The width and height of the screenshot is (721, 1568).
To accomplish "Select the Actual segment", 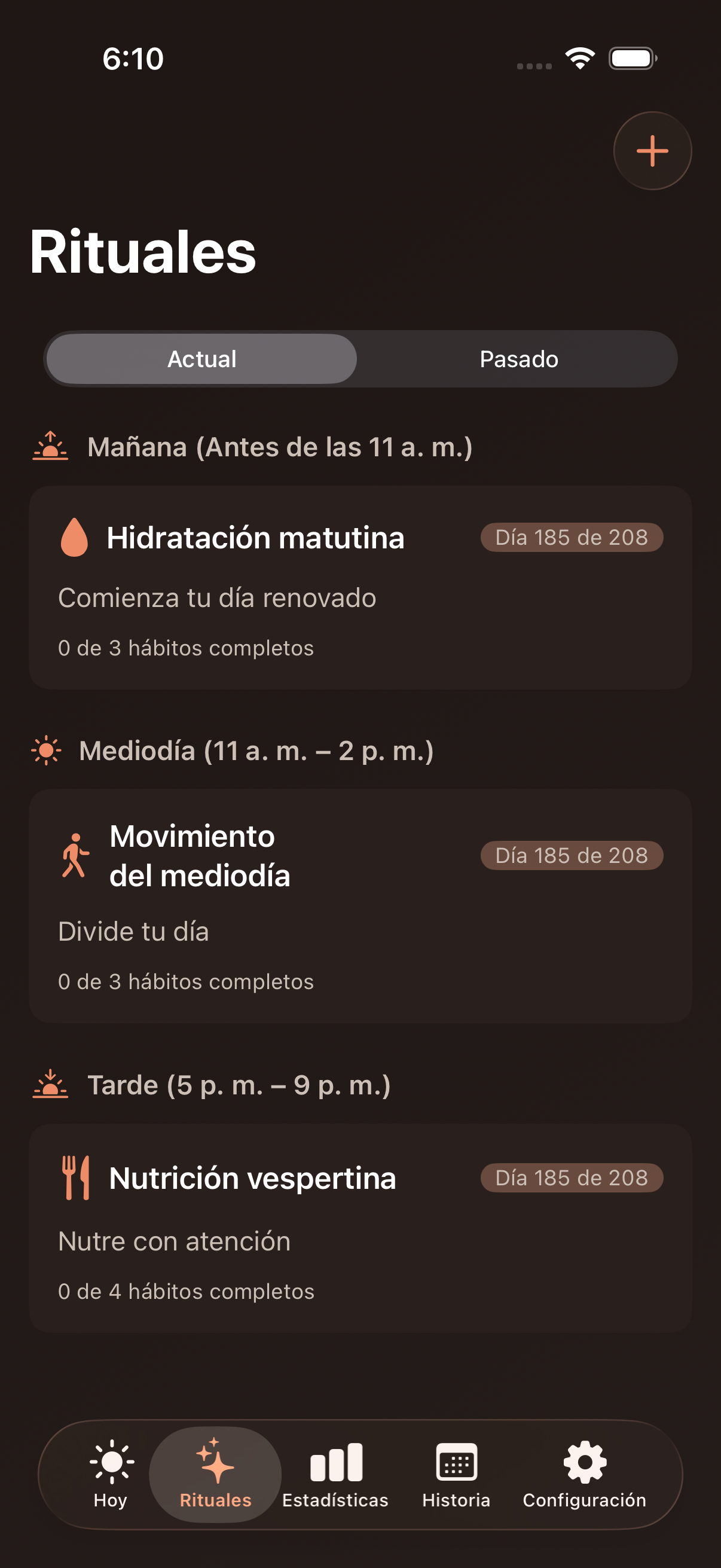I will (x=201, y=359).
